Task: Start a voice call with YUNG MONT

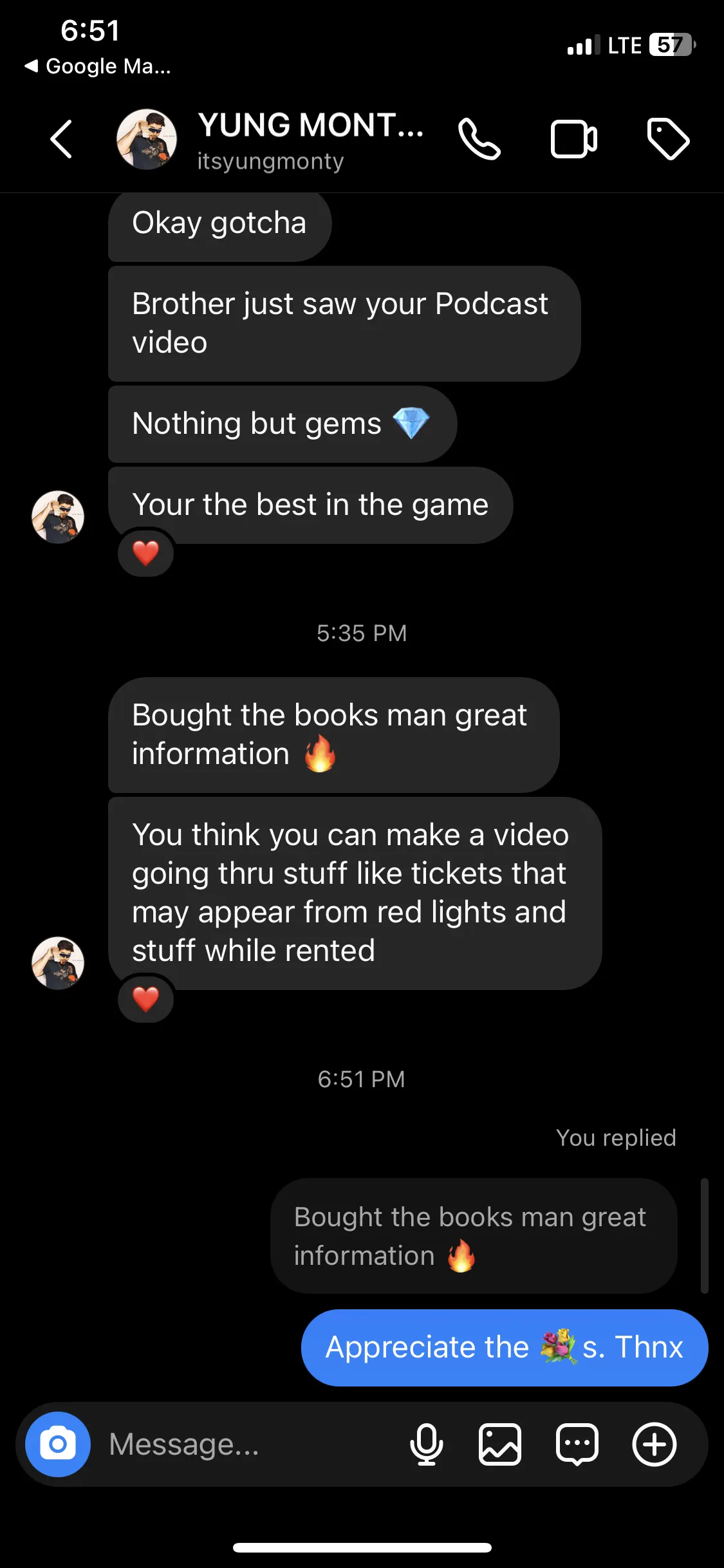Action: [x=479, y=139]
